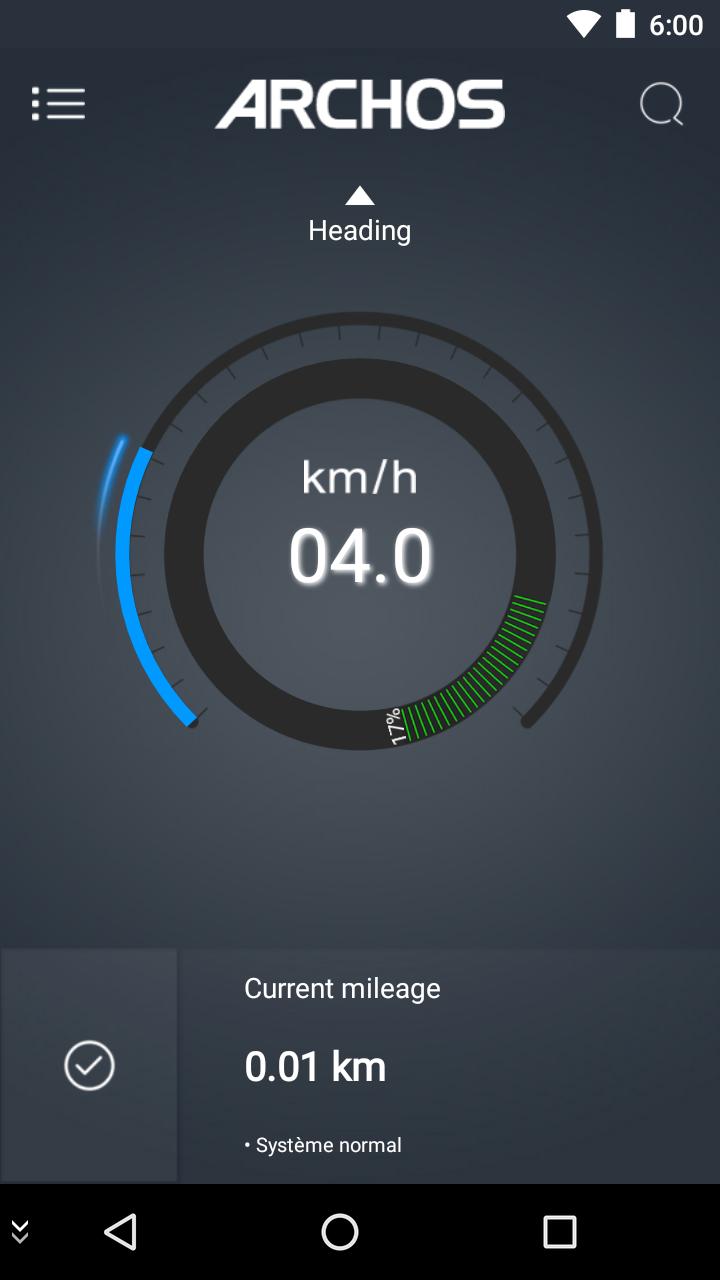Select the Heading label

tap(359, 230)
